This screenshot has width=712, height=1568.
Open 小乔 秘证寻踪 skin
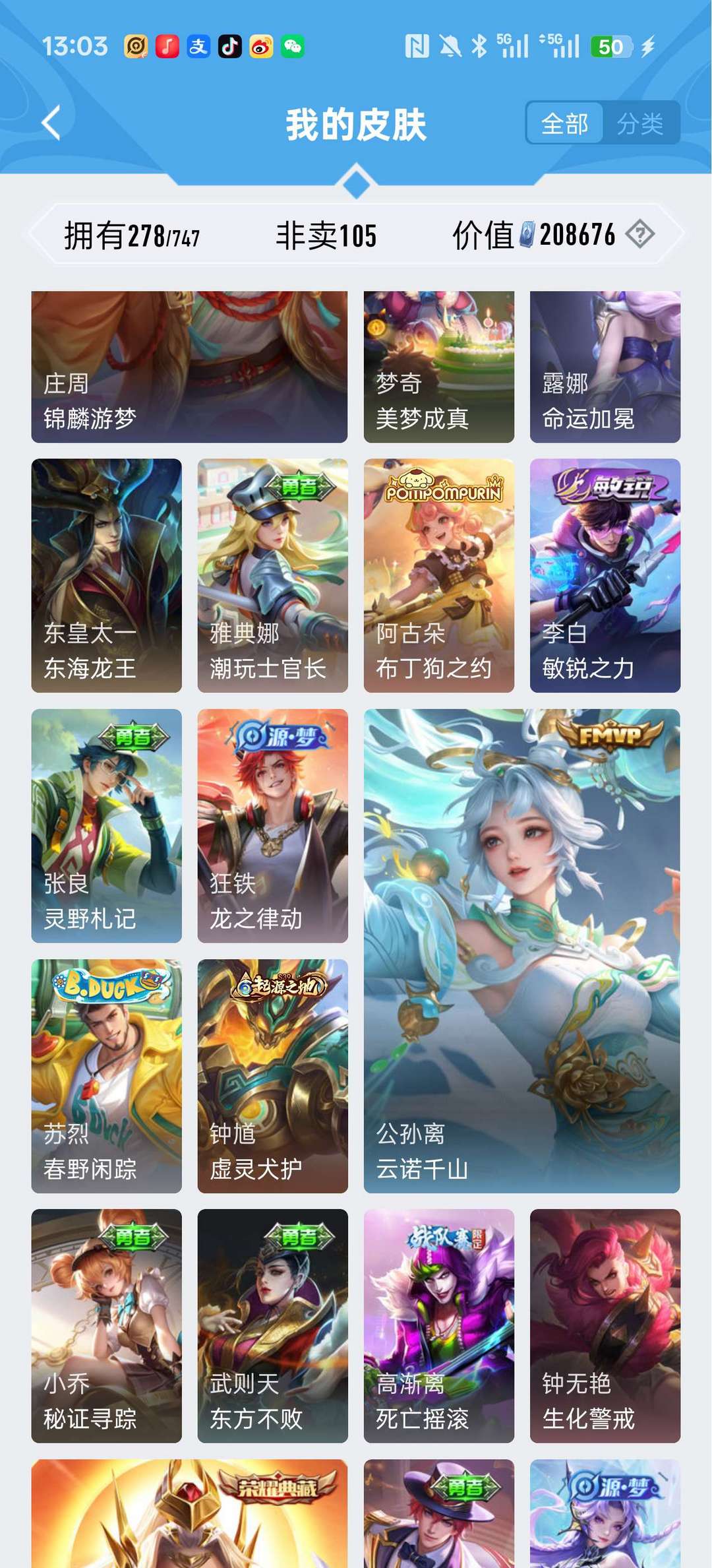(106, 1325)
